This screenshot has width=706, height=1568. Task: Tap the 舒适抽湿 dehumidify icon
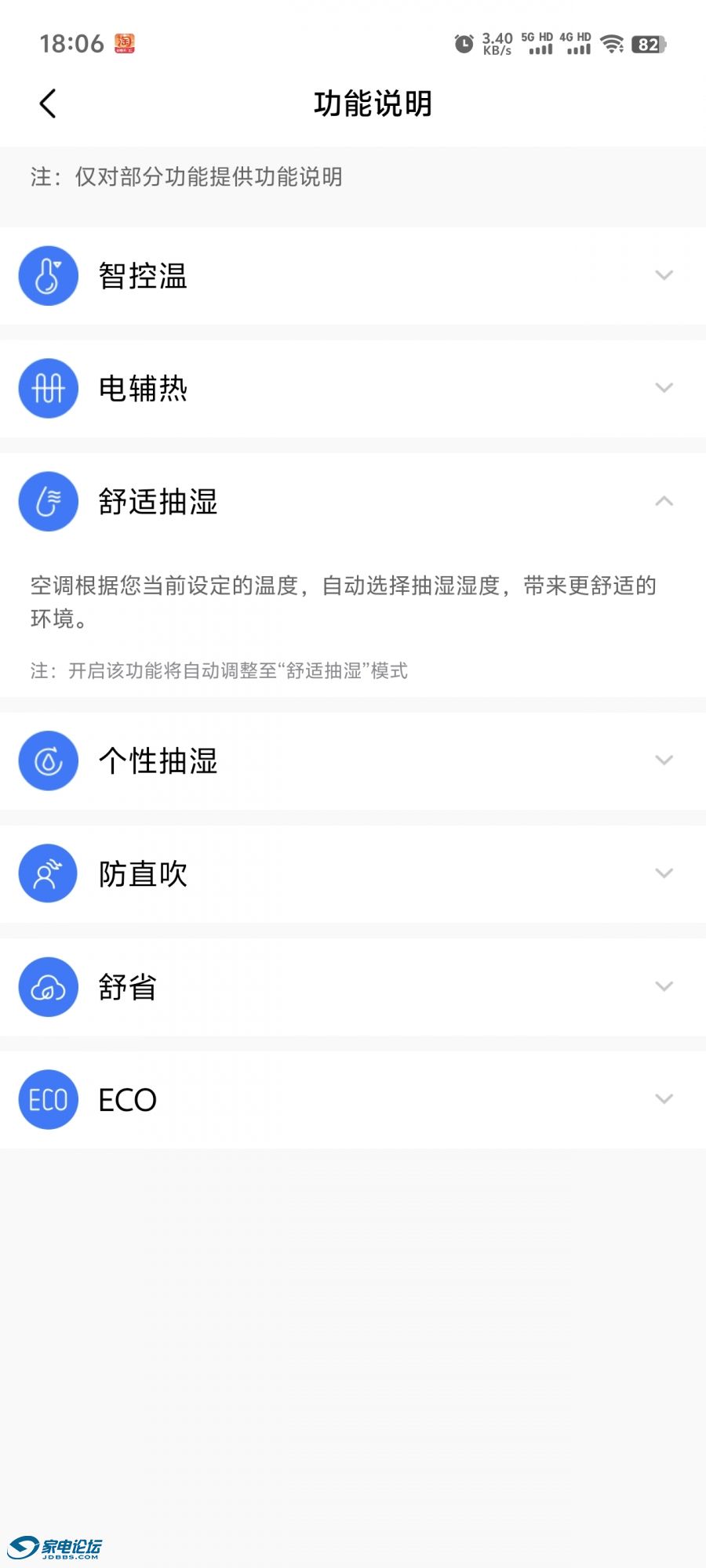coord(48,502)
